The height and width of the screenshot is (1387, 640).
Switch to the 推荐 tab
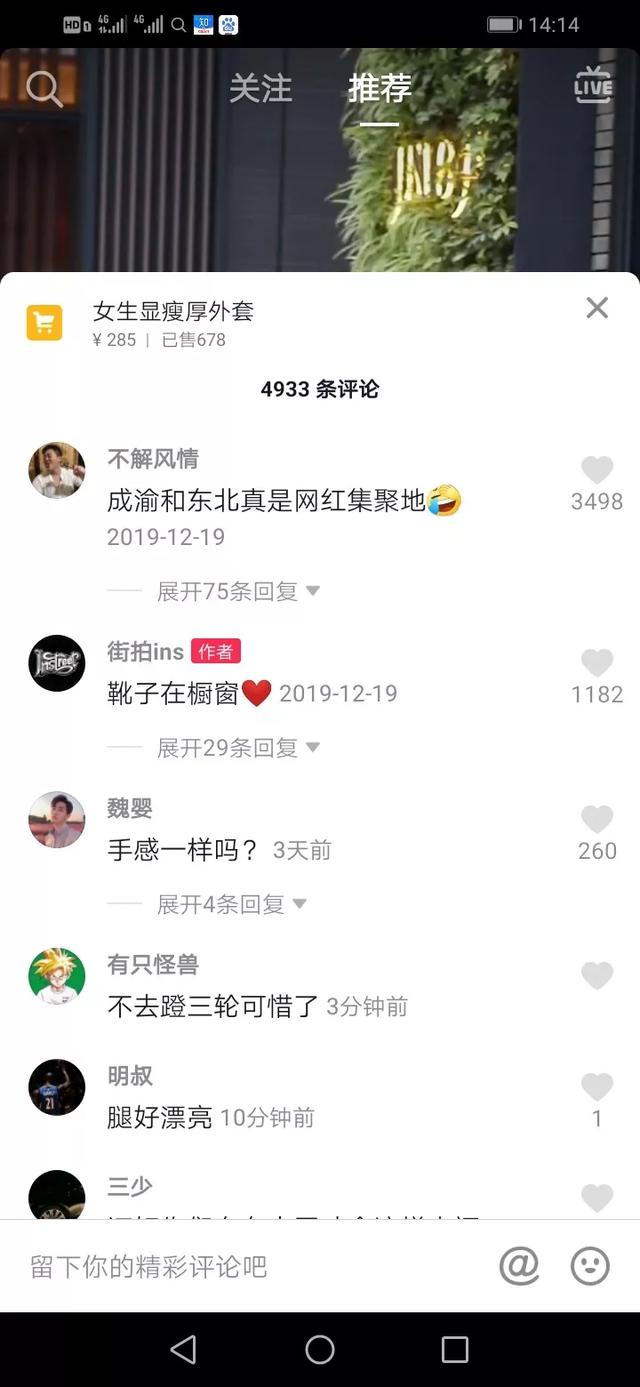click(x=379, y=89)
